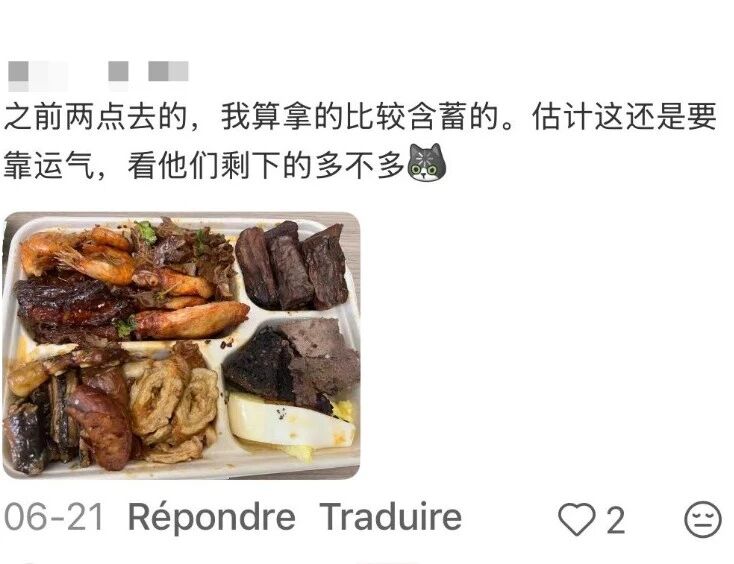Open the food tray photo in comment

pos(181,345)
